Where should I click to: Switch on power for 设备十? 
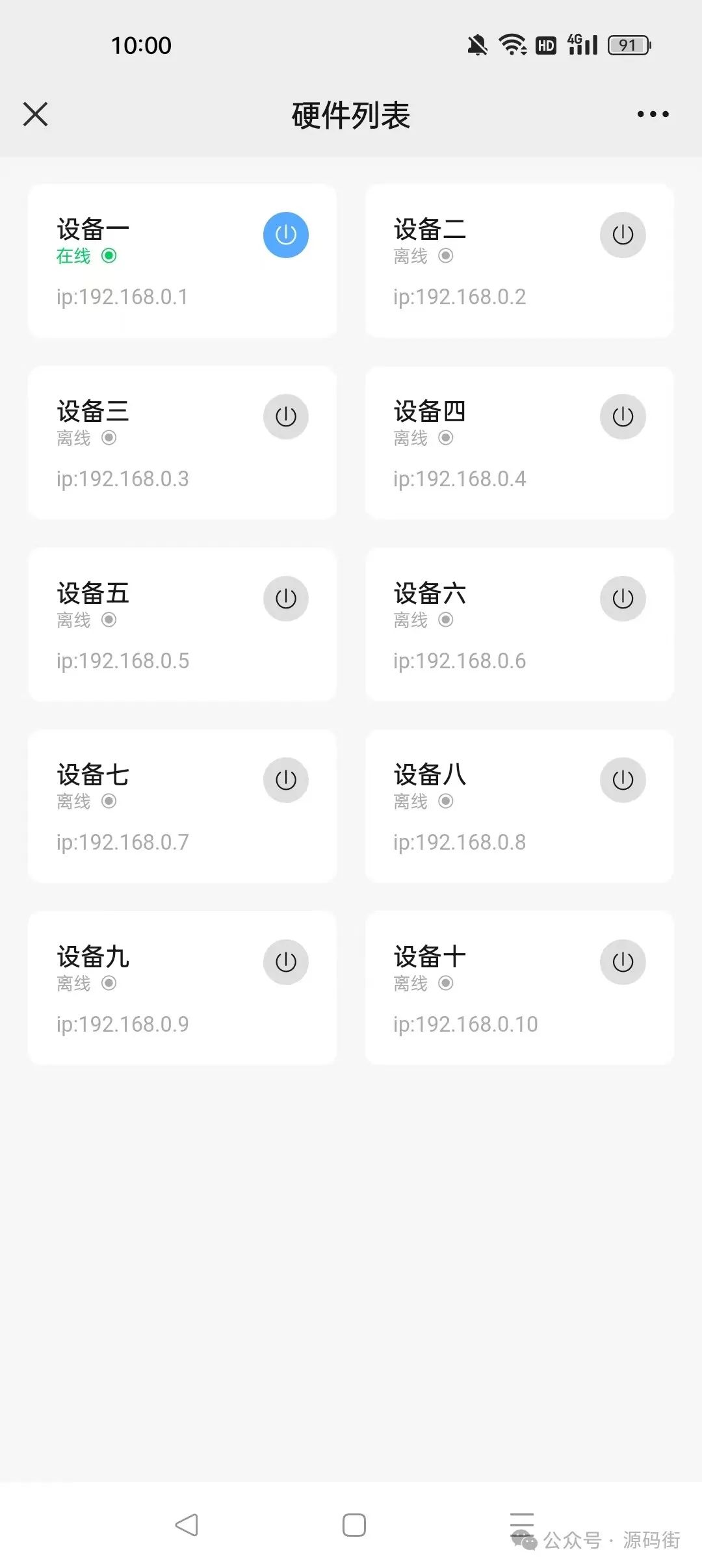click(x=623, y=962)
